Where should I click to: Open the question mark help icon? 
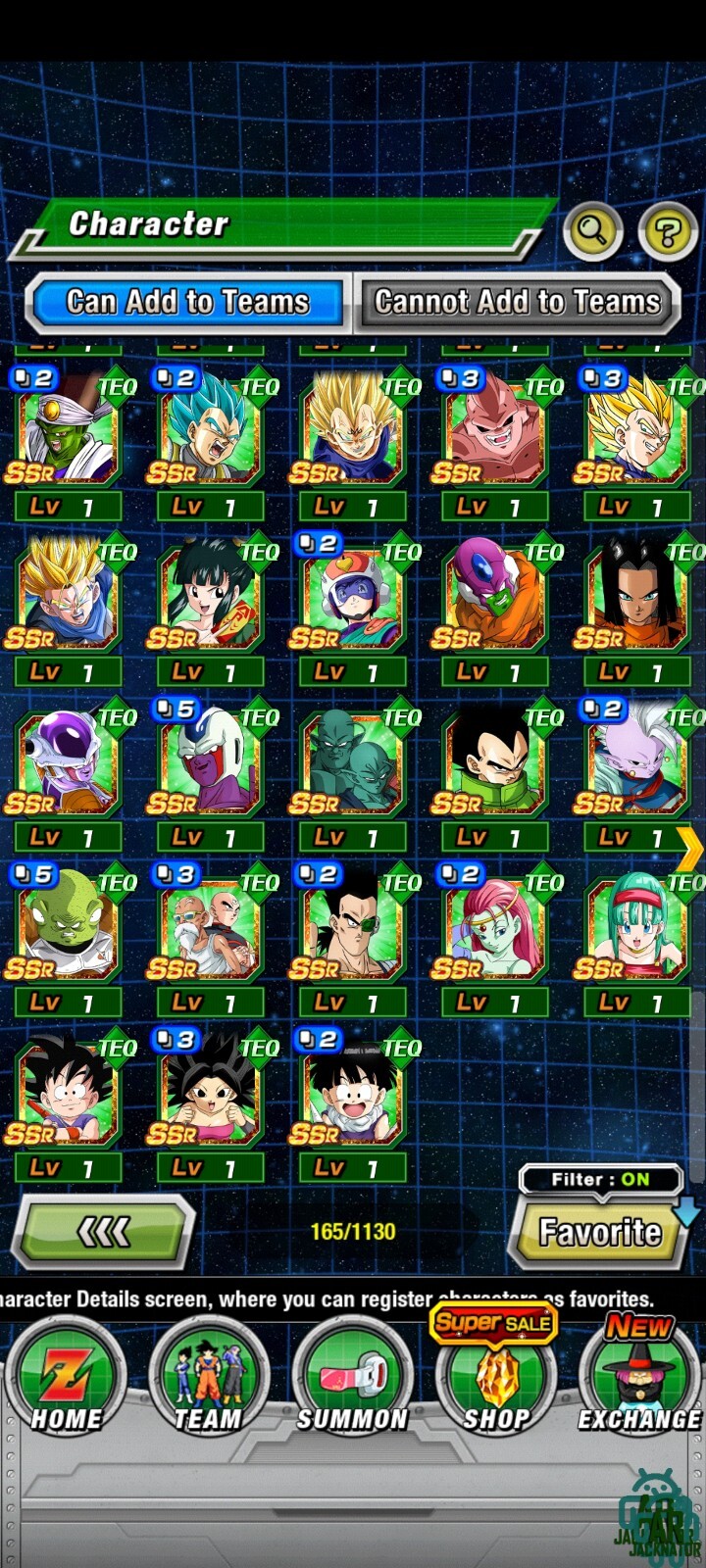[668, 232]
